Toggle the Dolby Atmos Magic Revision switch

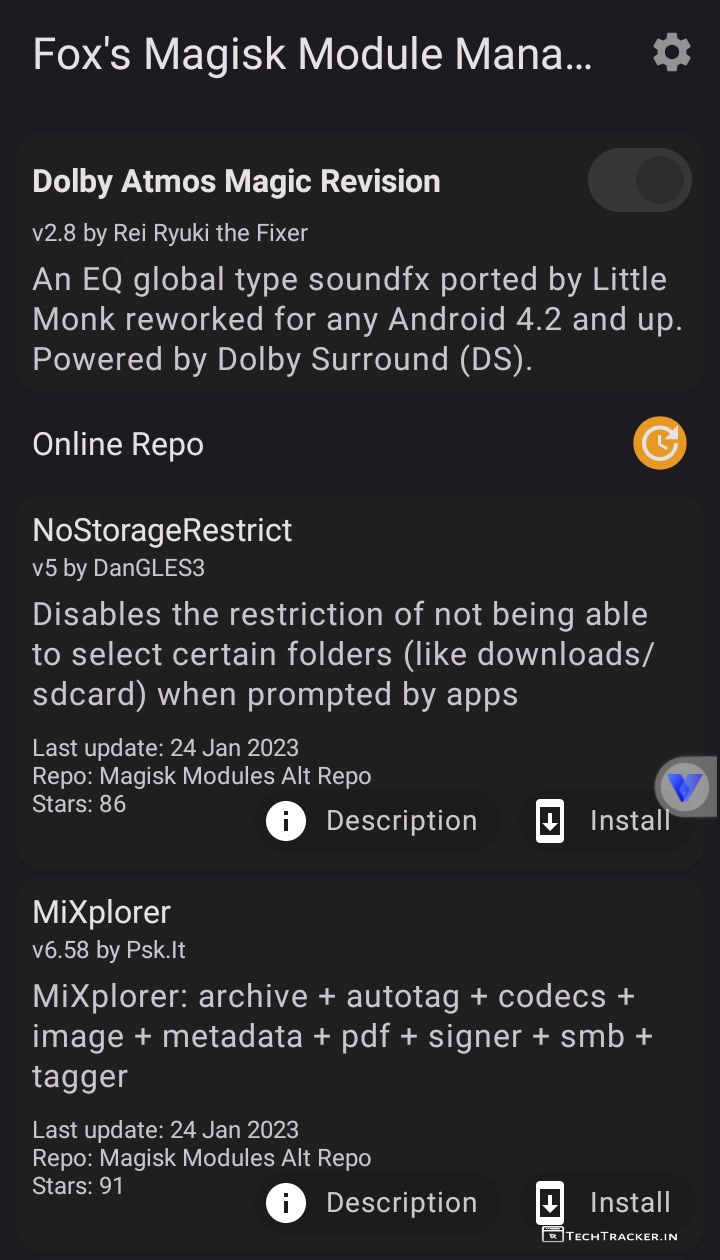[x=639, y=181]
